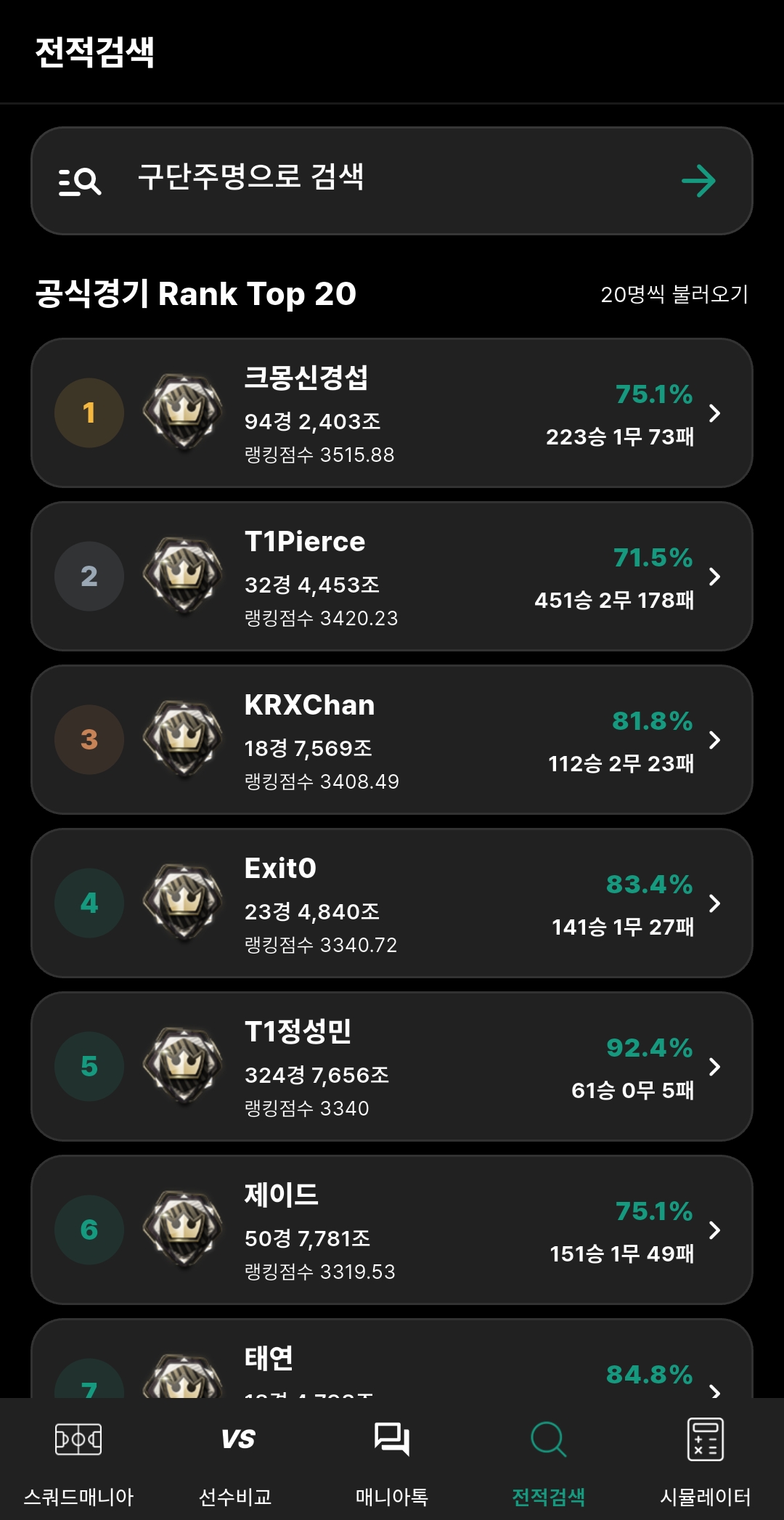This screenshot has width=784, height=1520.
Task: Open T1Pierce's match record
Action: click(x=392, y=576)
